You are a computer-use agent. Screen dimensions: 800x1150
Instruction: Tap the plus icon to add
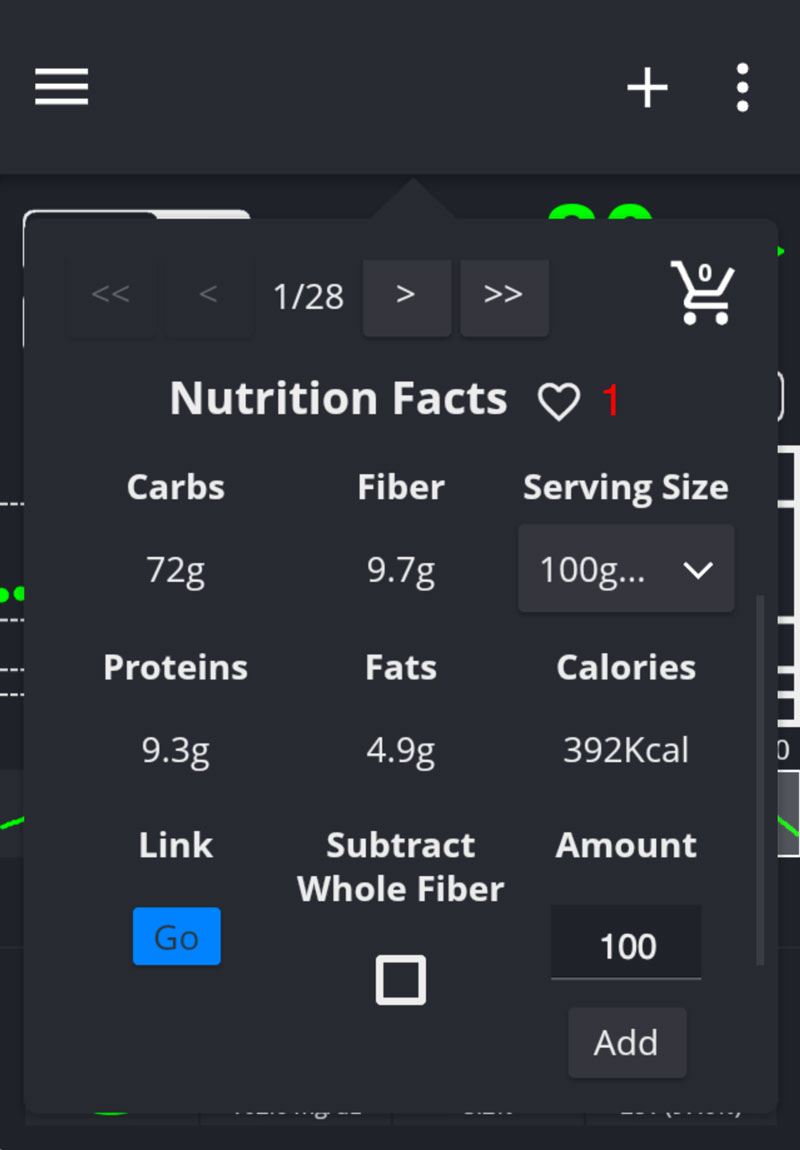click(x=647, y=88)
